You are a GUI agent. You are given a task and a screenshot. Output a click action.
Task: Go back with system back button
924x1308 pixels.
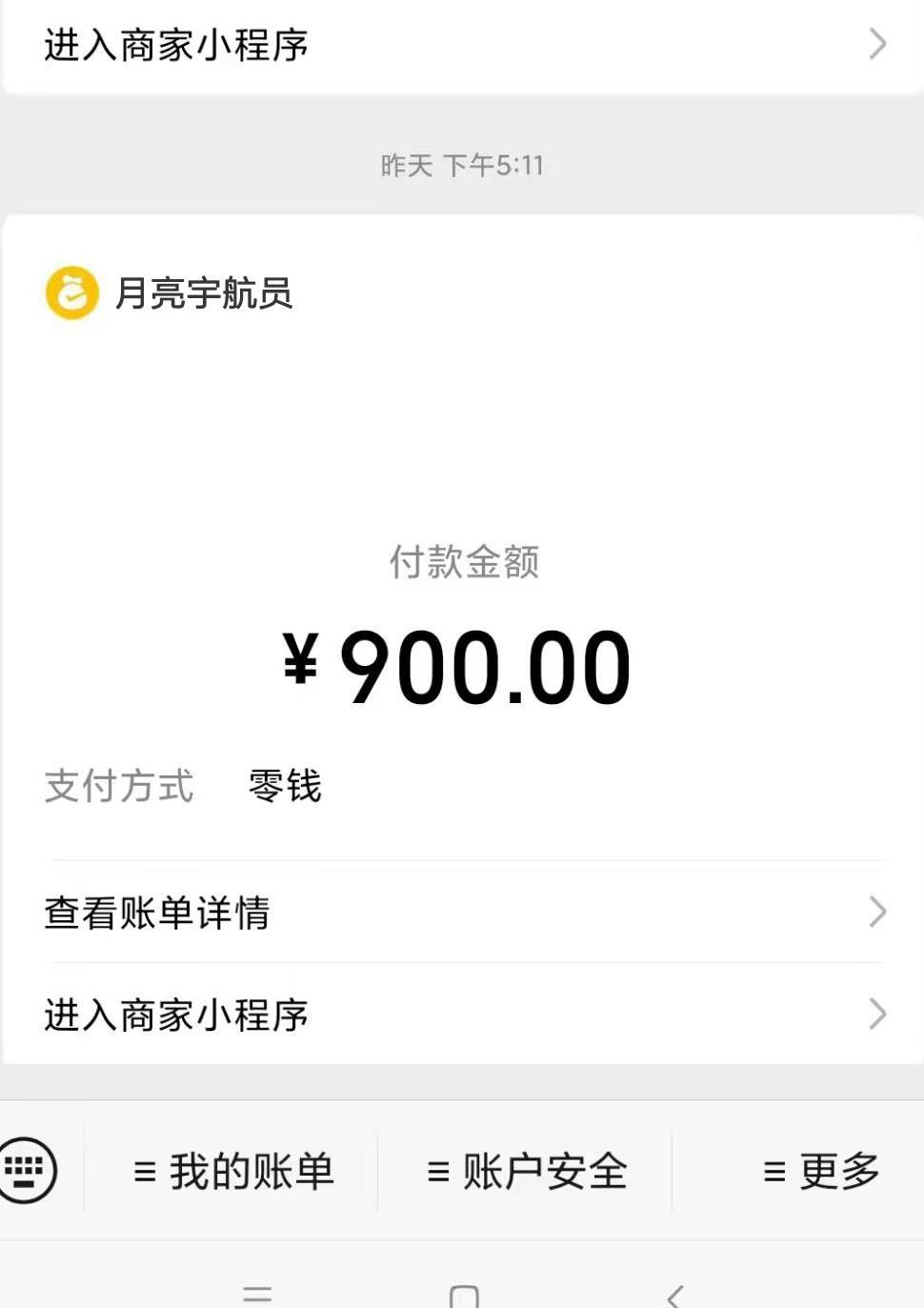(x=674, y=1296)
